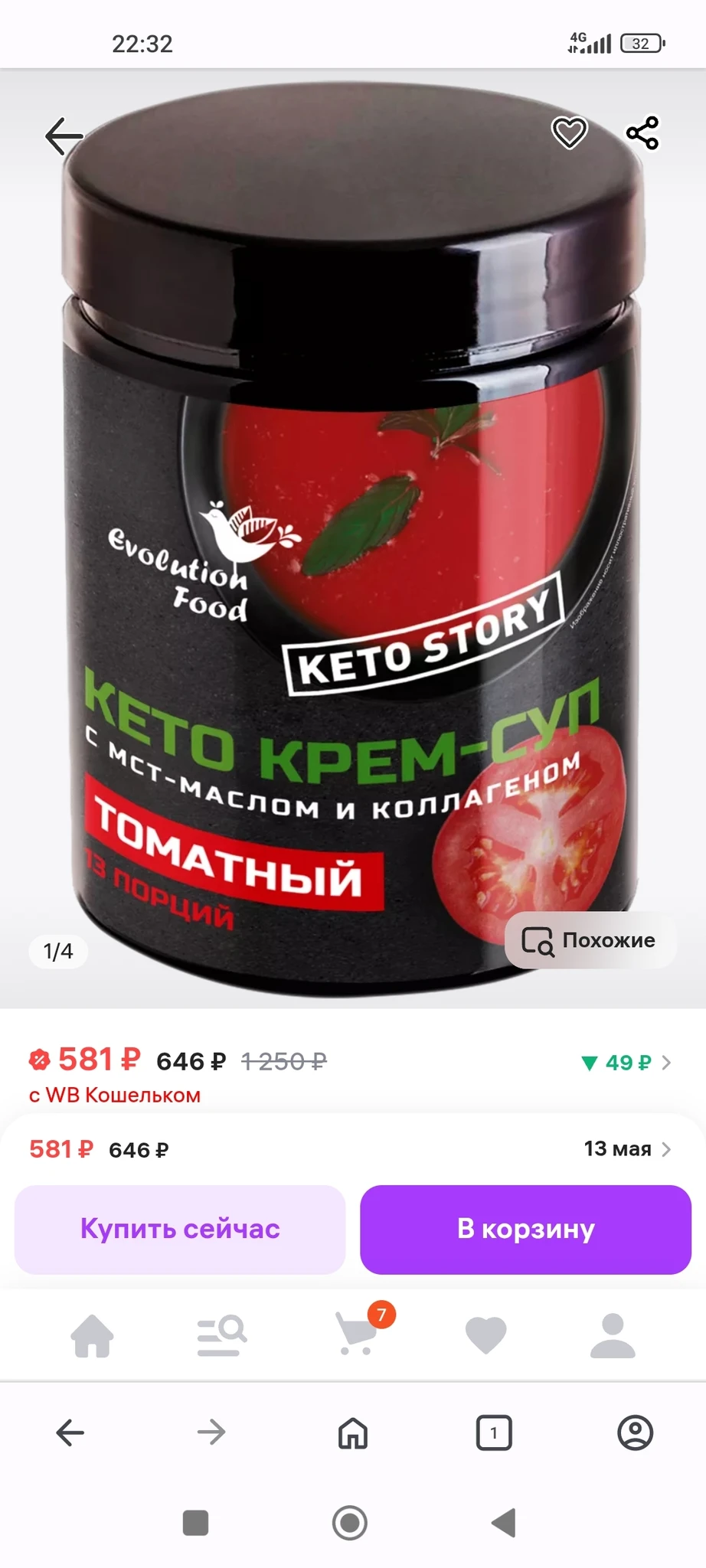Open the catalog search tab
This screenshot has height=1568, width=706.
pos(221,1335)
